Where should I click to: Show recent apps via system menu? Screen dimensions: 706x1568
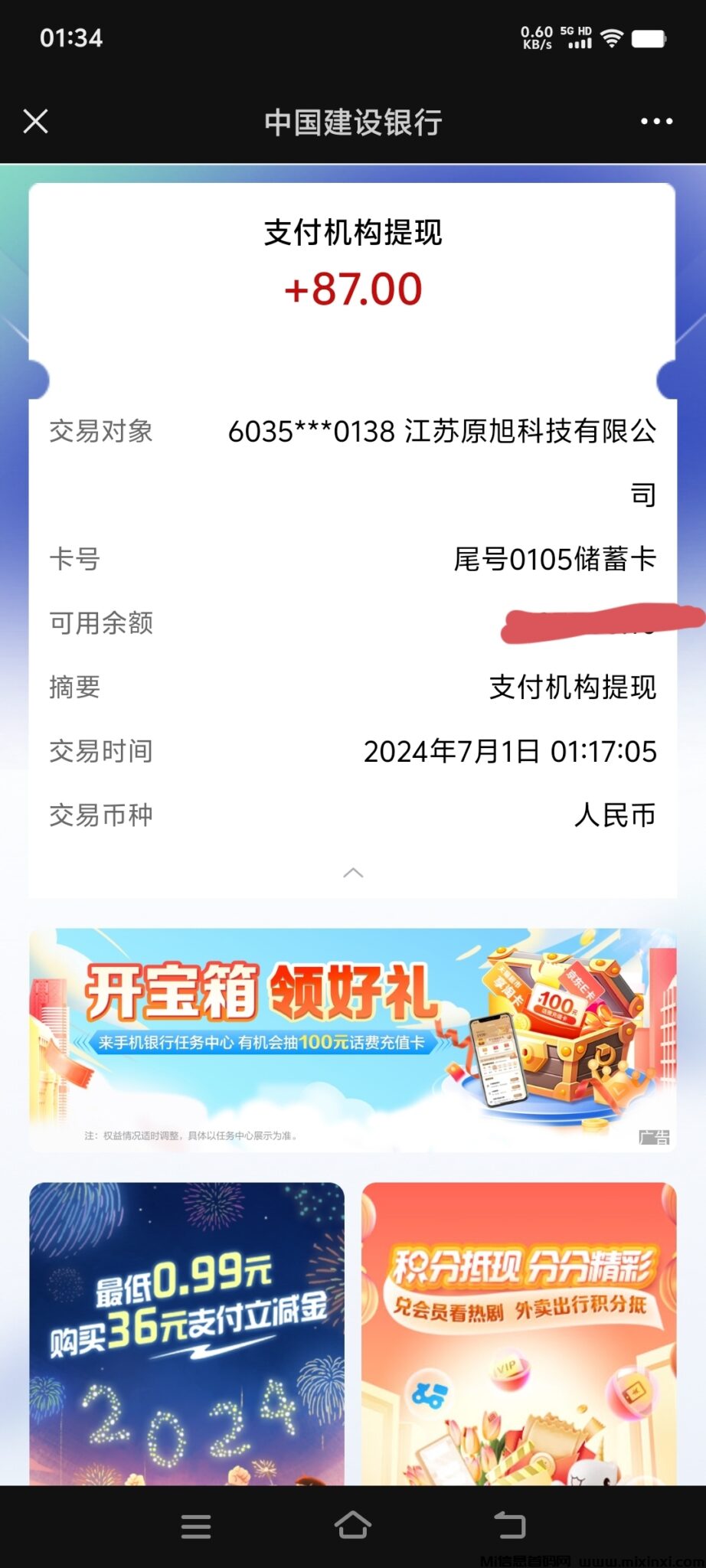point(196,1526)
